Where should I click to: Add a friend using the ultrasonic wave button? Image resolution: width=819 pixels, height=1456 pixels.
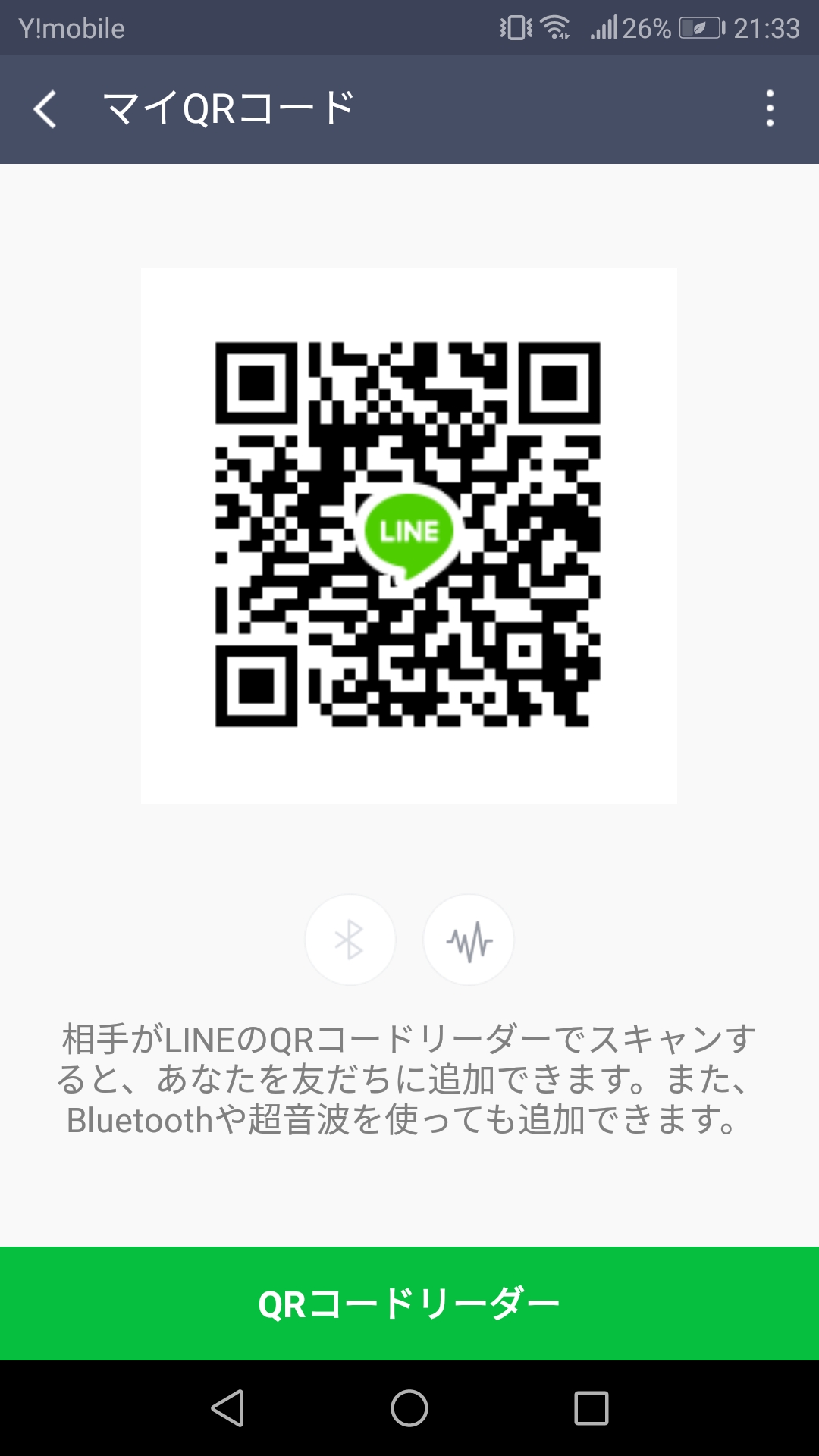[469, 940]
